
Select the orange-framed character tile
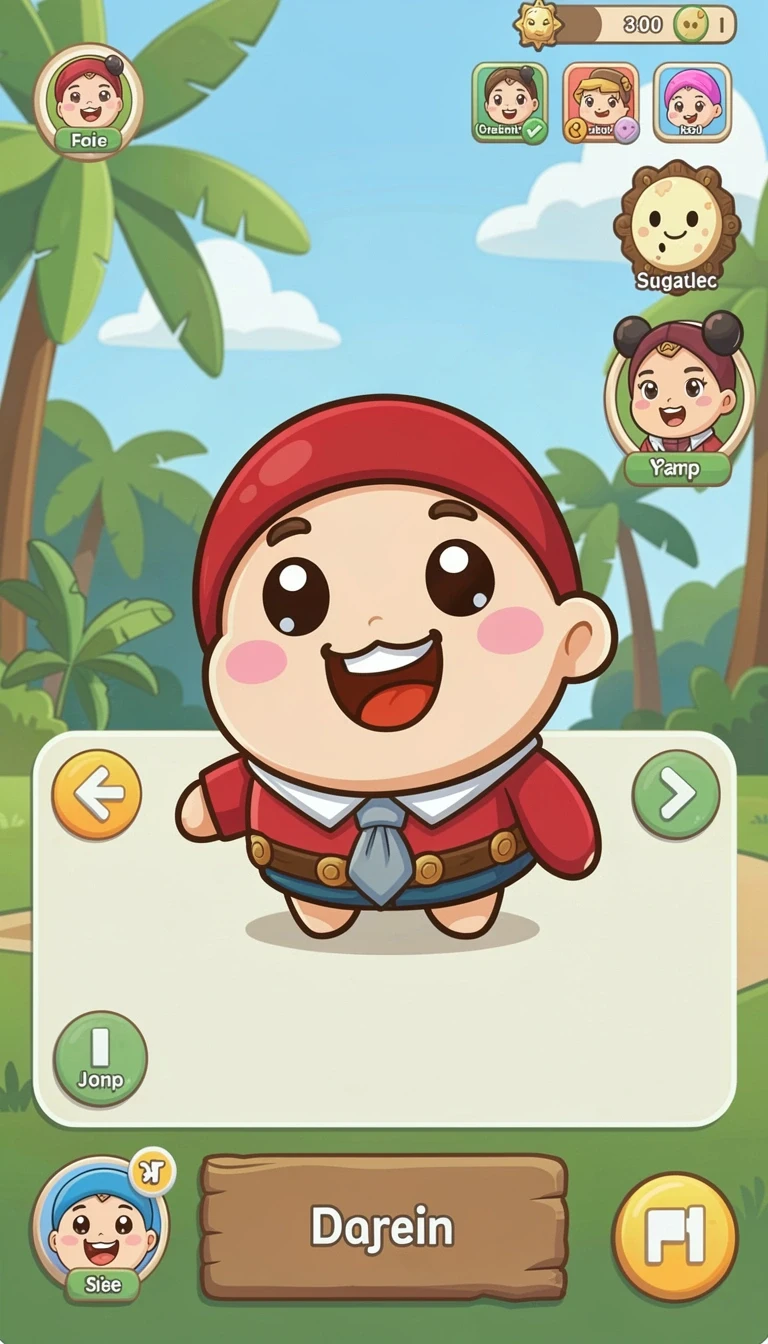pos(600,103)
